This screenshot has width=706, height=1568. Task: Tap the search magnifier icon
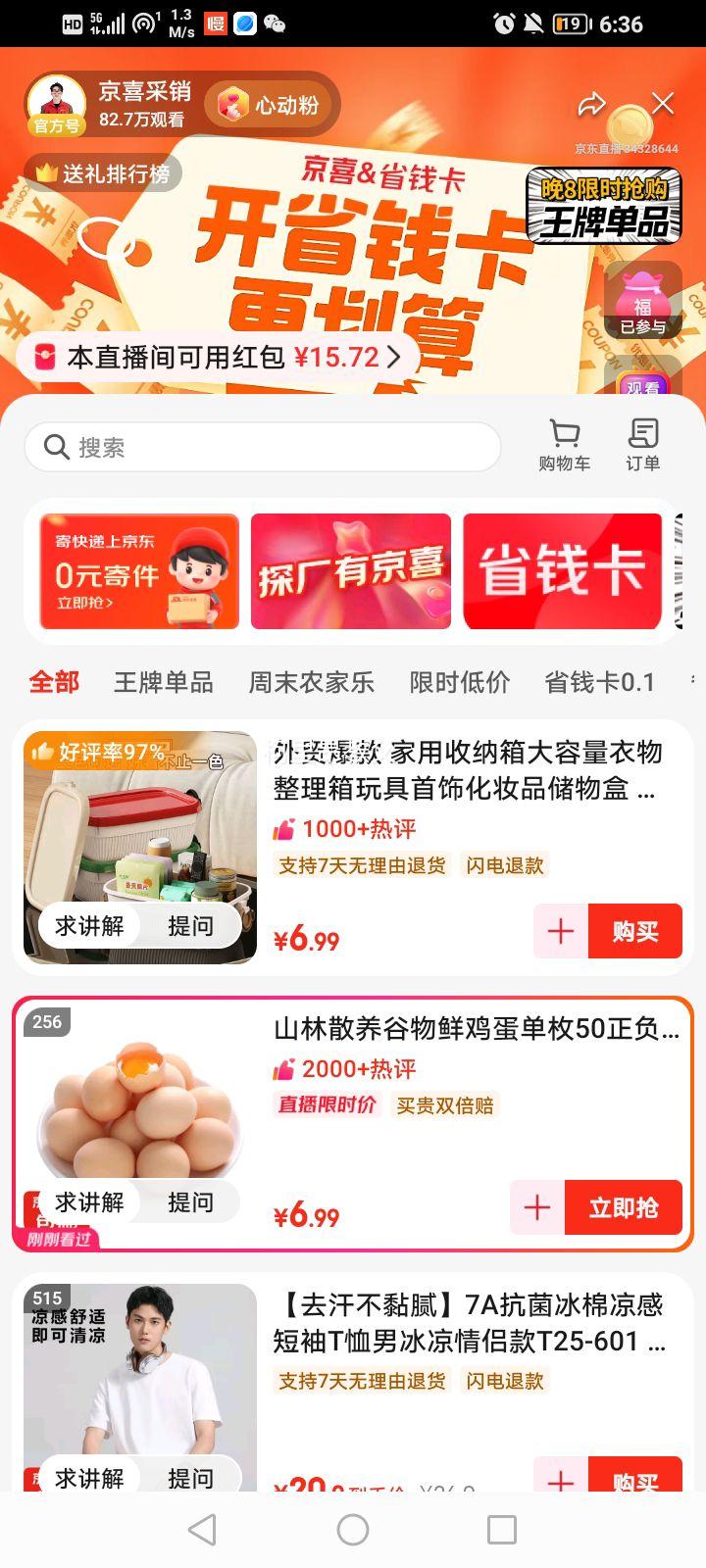pos(57,447)
